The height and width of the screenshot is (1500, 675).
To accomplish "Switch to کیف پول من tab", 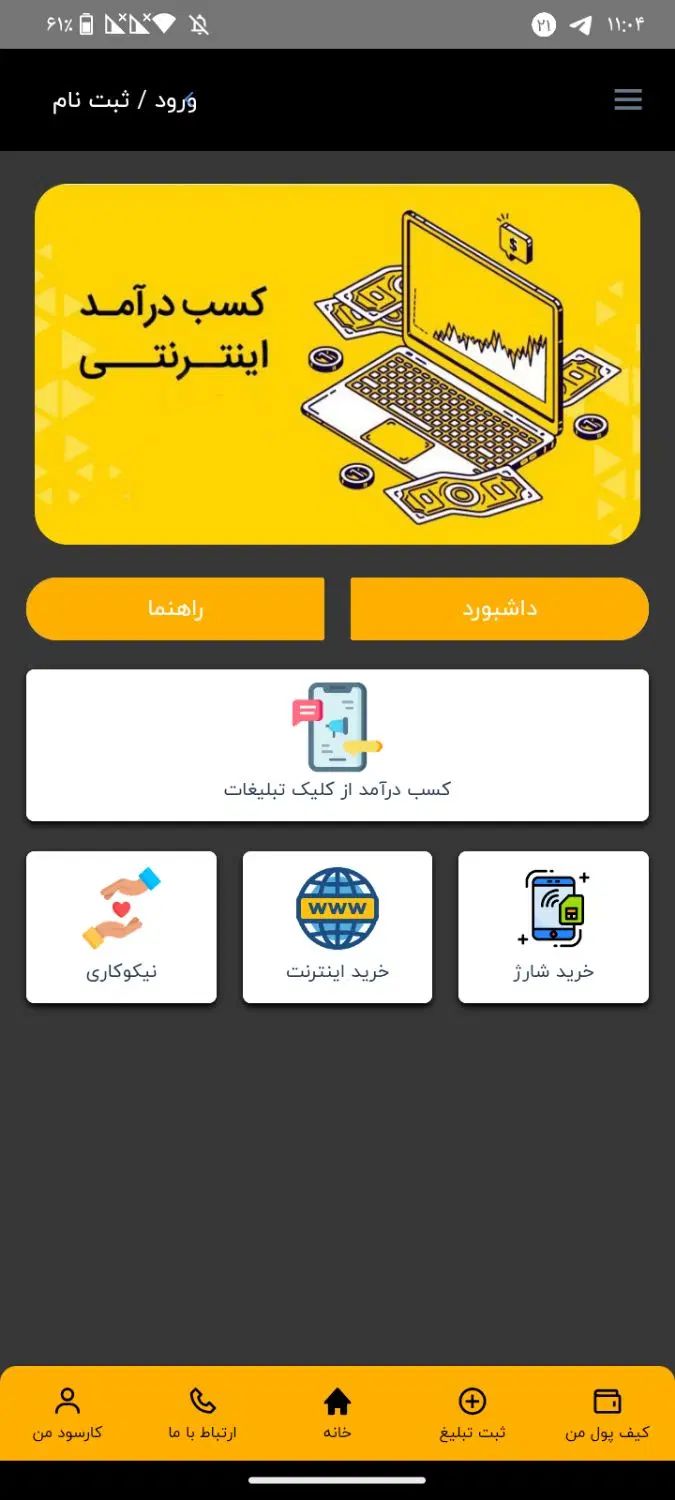I will click(607, 1413).
